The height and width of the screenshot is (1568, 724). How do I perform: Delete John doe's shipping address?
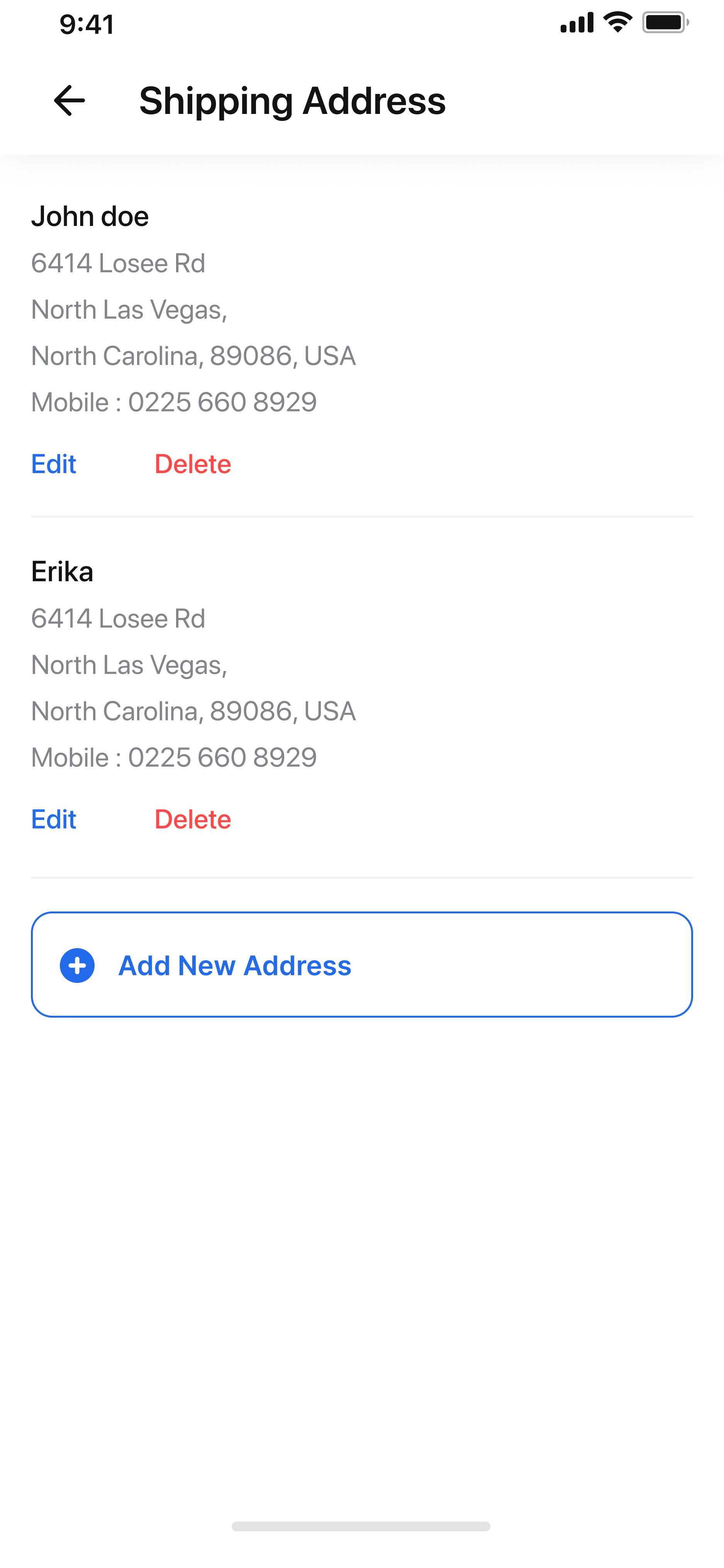pyautogui.click(x=192, y=465)
